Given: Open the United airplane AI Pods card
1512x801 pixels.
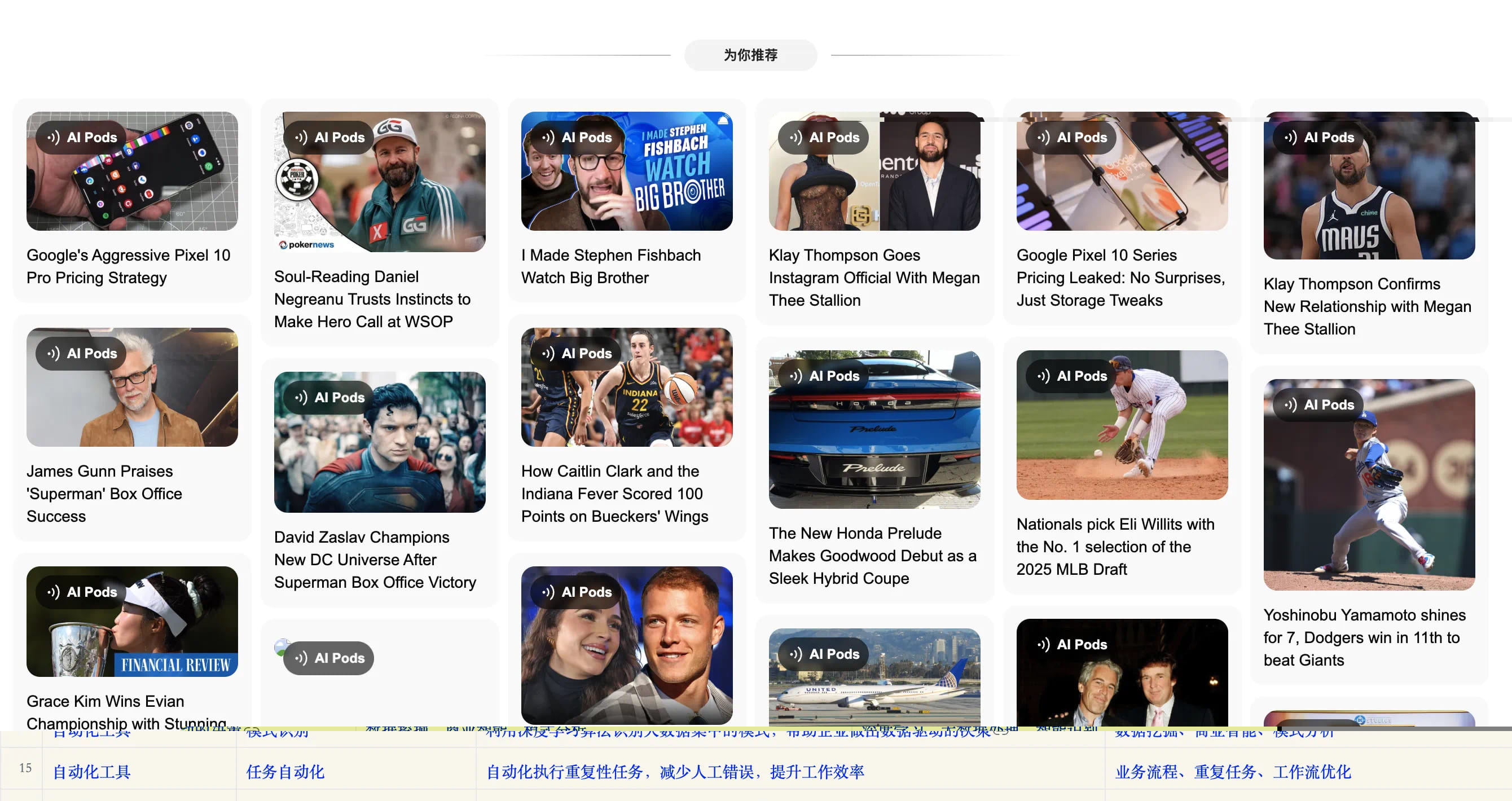Looking at the screenshot, I should pyautogui.click(x=874, y=681).
